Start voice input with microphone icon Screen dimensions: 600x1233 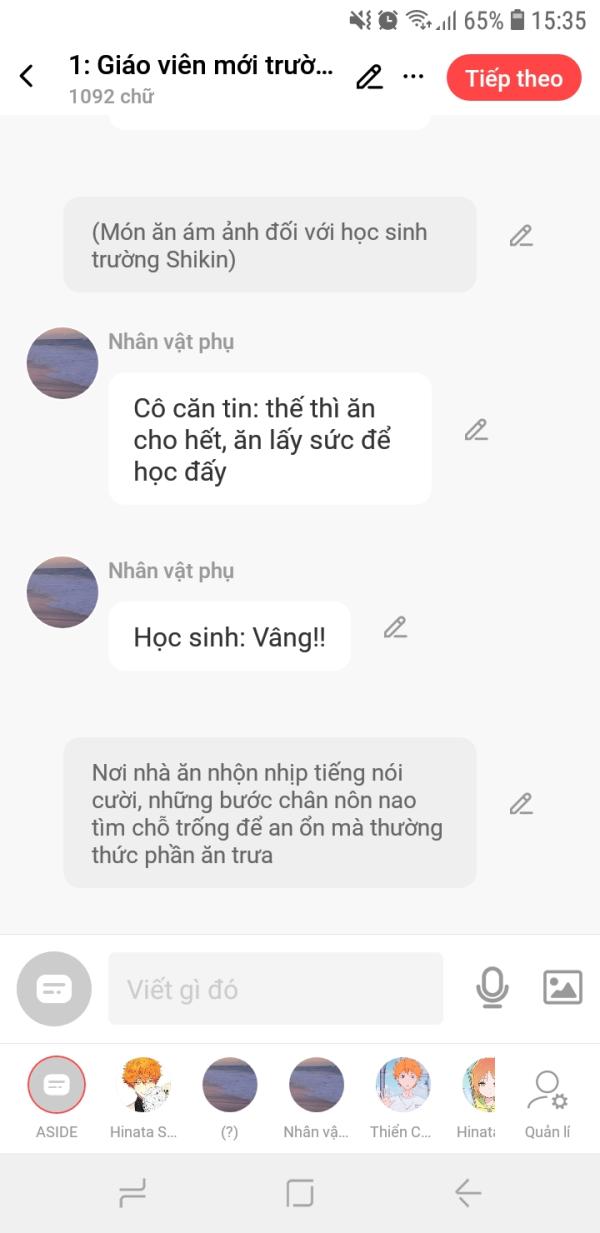click(x=491, y=988)
